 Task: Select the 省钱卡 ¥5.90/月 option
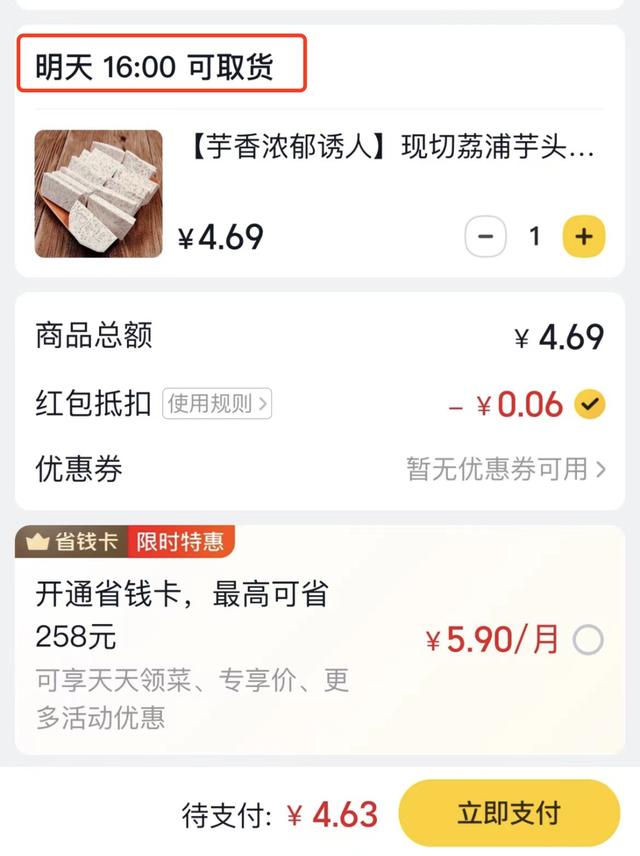click(588, 640)
